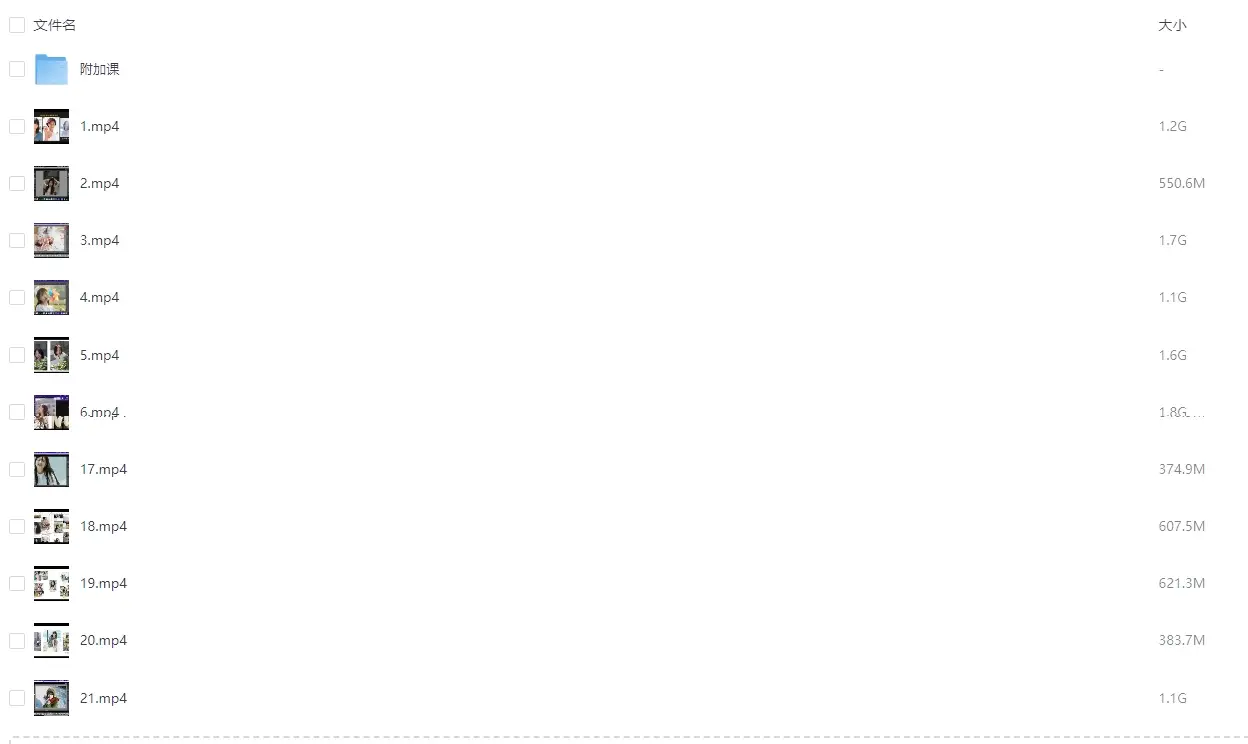1248x744 pixels.
Task: Sort the list by 文件名 header
Action: coord(54,25)
